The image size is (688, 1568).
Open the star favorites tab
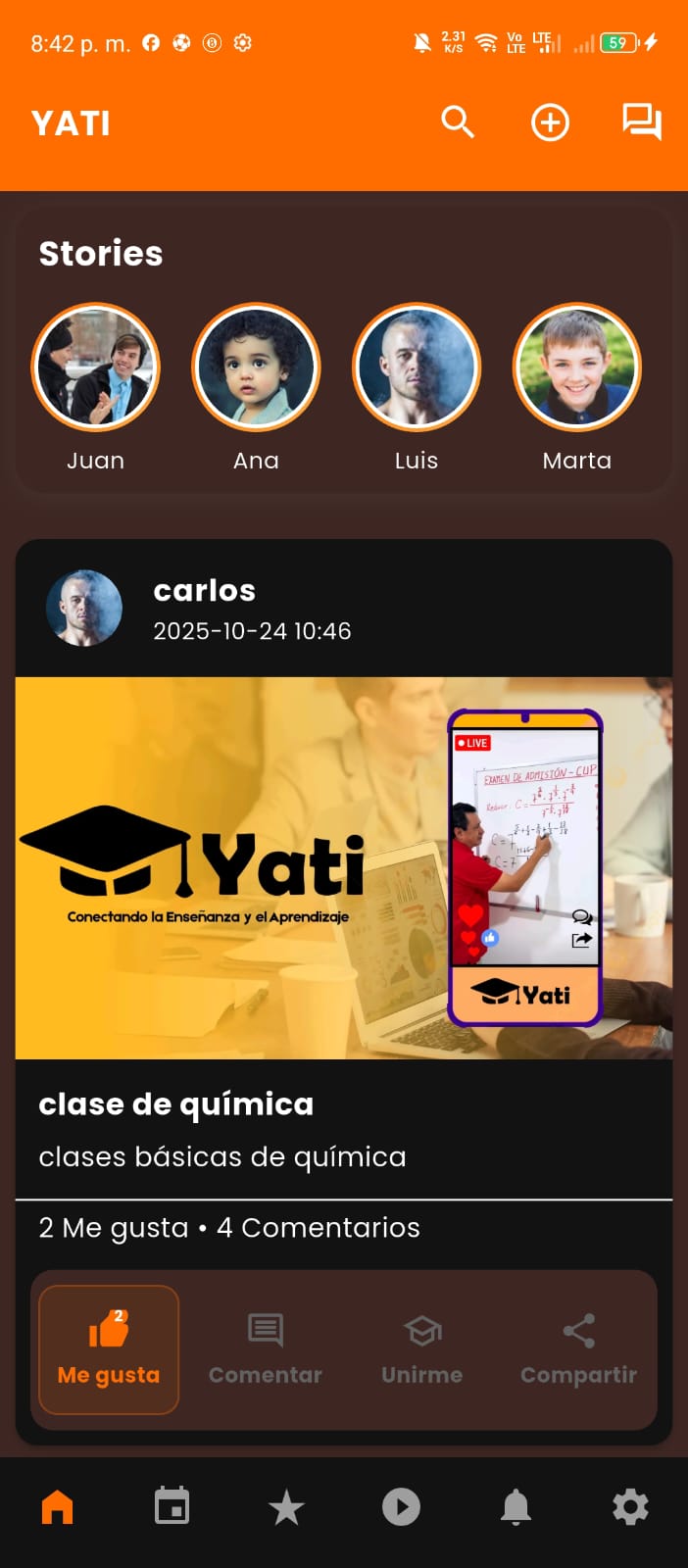286,1506
